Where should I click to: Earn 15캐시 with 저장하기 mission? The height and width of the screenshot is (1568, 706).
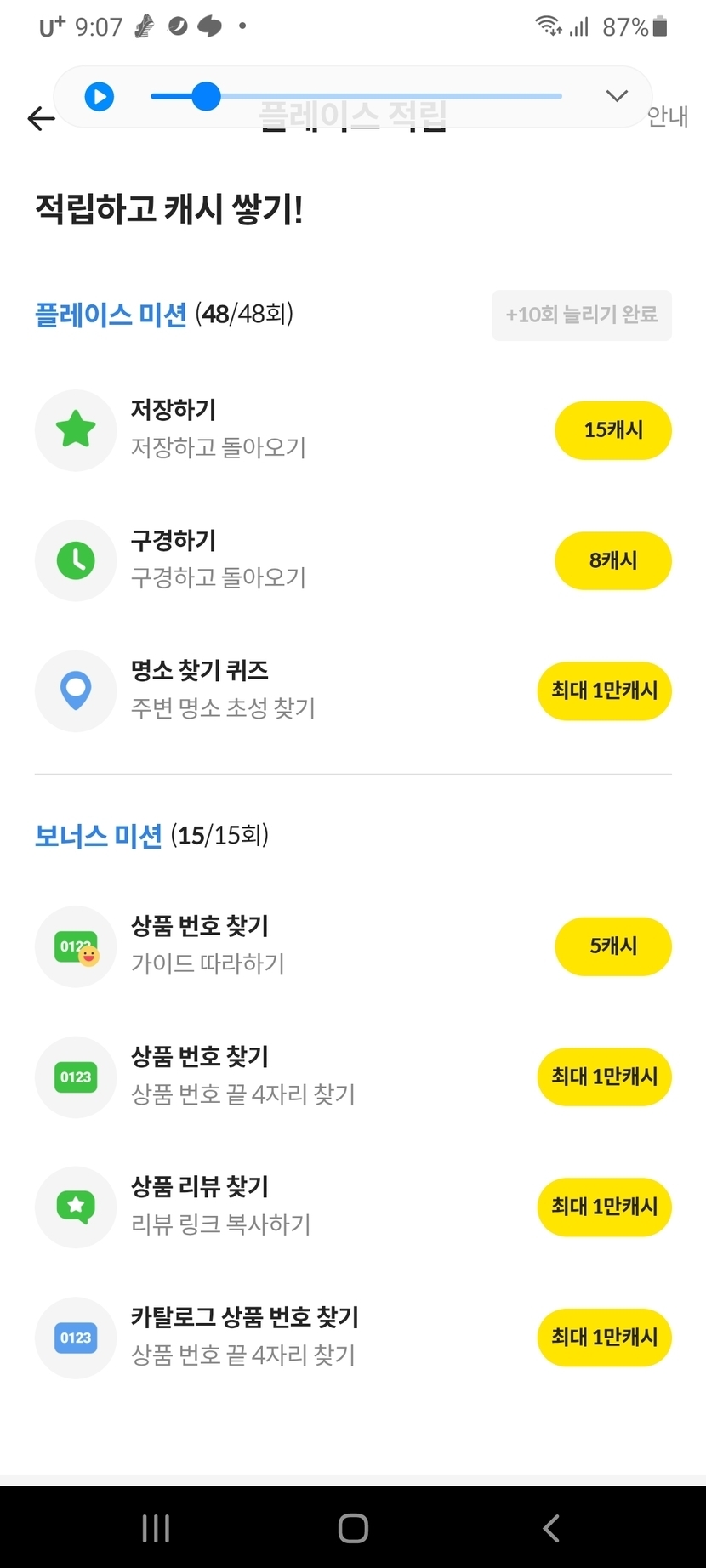click(x=613, y=430)
